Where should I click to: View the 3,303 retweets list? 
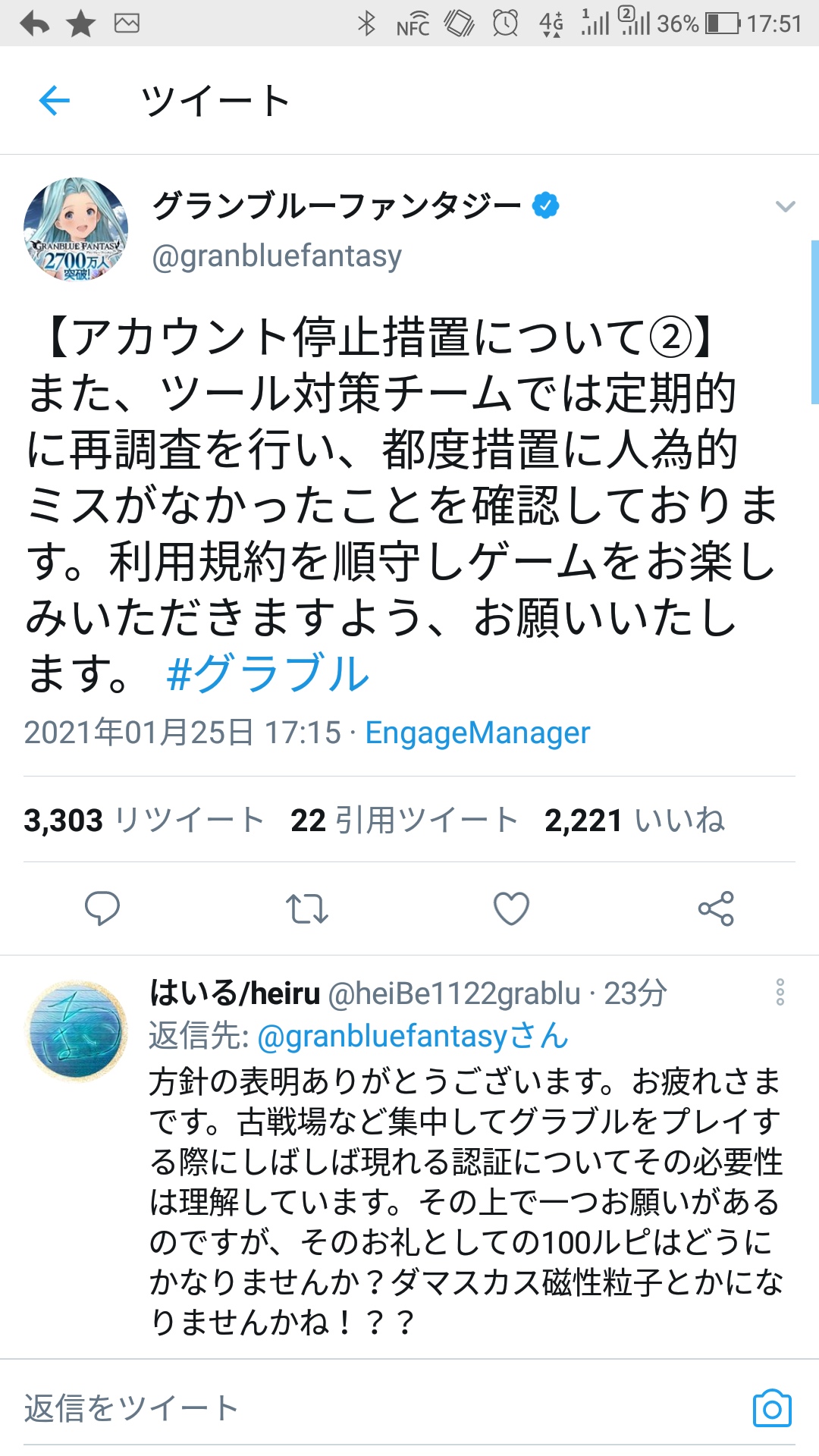click(144, 820)
